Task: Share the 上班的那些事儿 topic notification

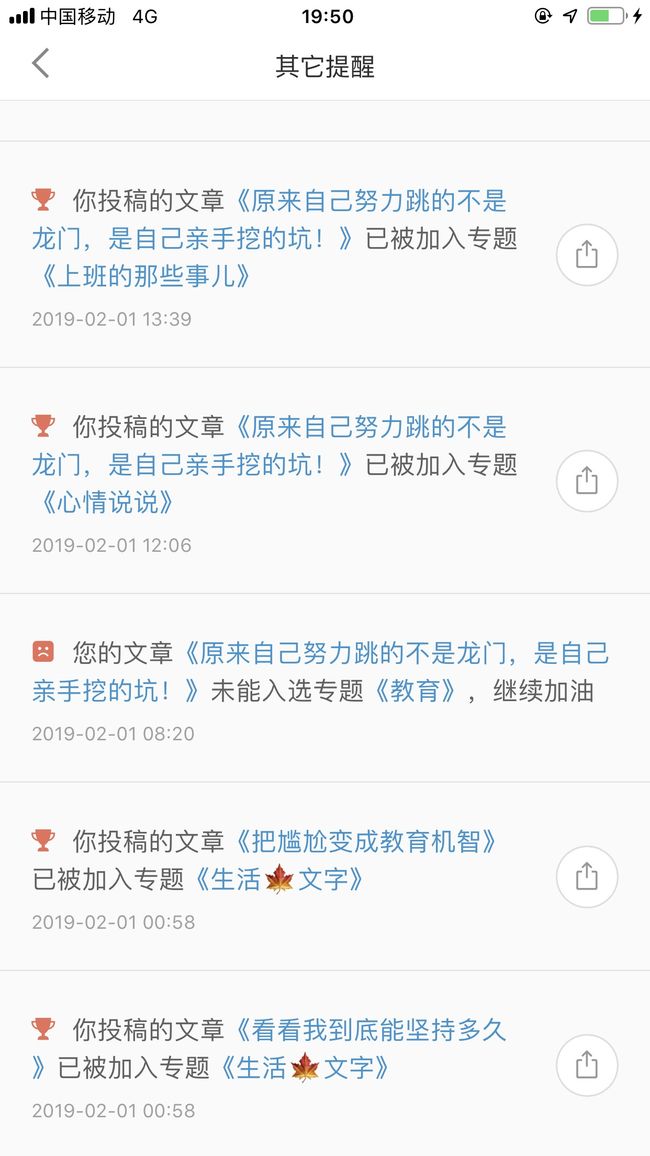Action: [587, 255]
